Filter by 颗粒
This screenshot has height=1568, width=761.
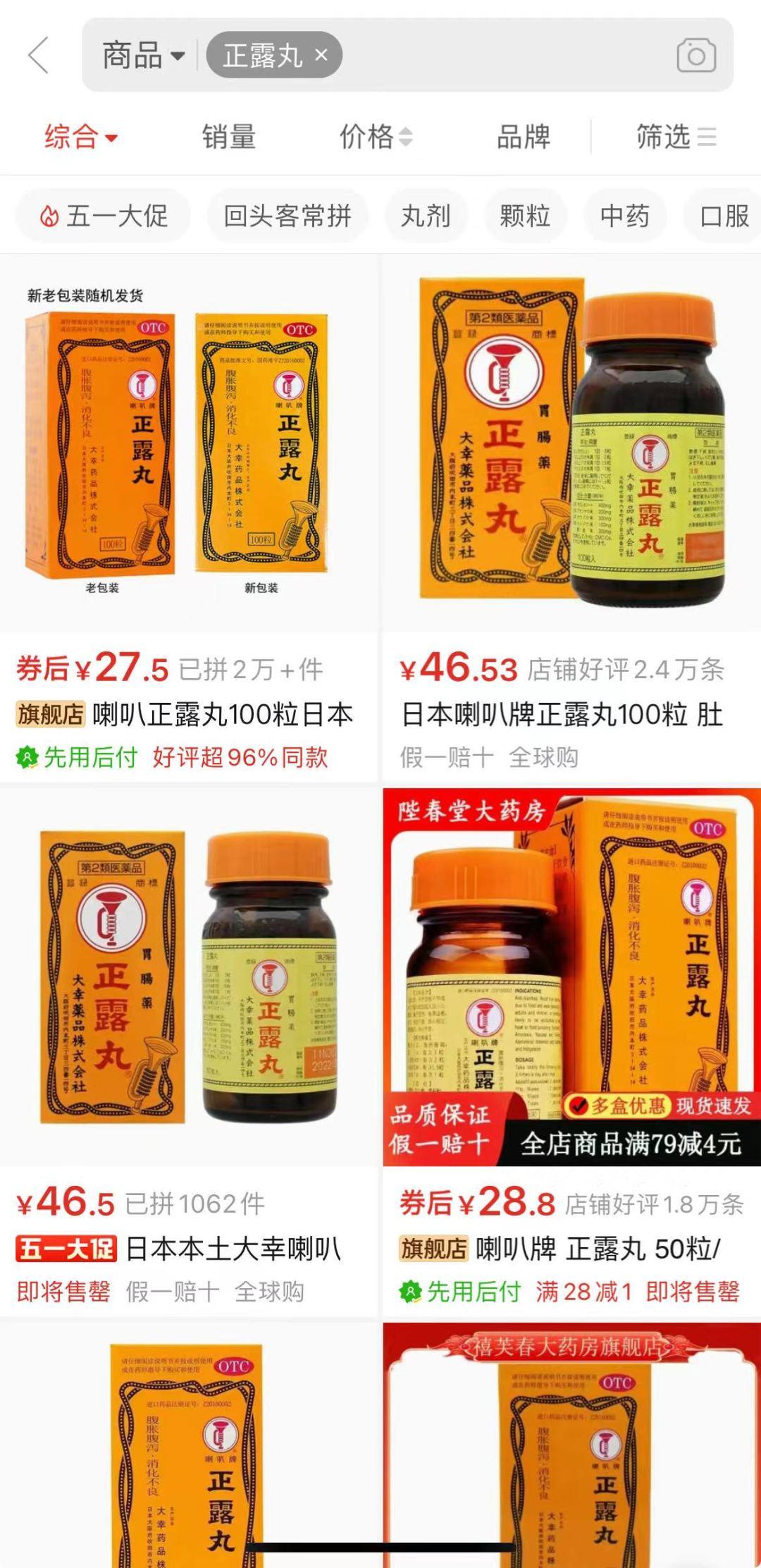point(525,216)
